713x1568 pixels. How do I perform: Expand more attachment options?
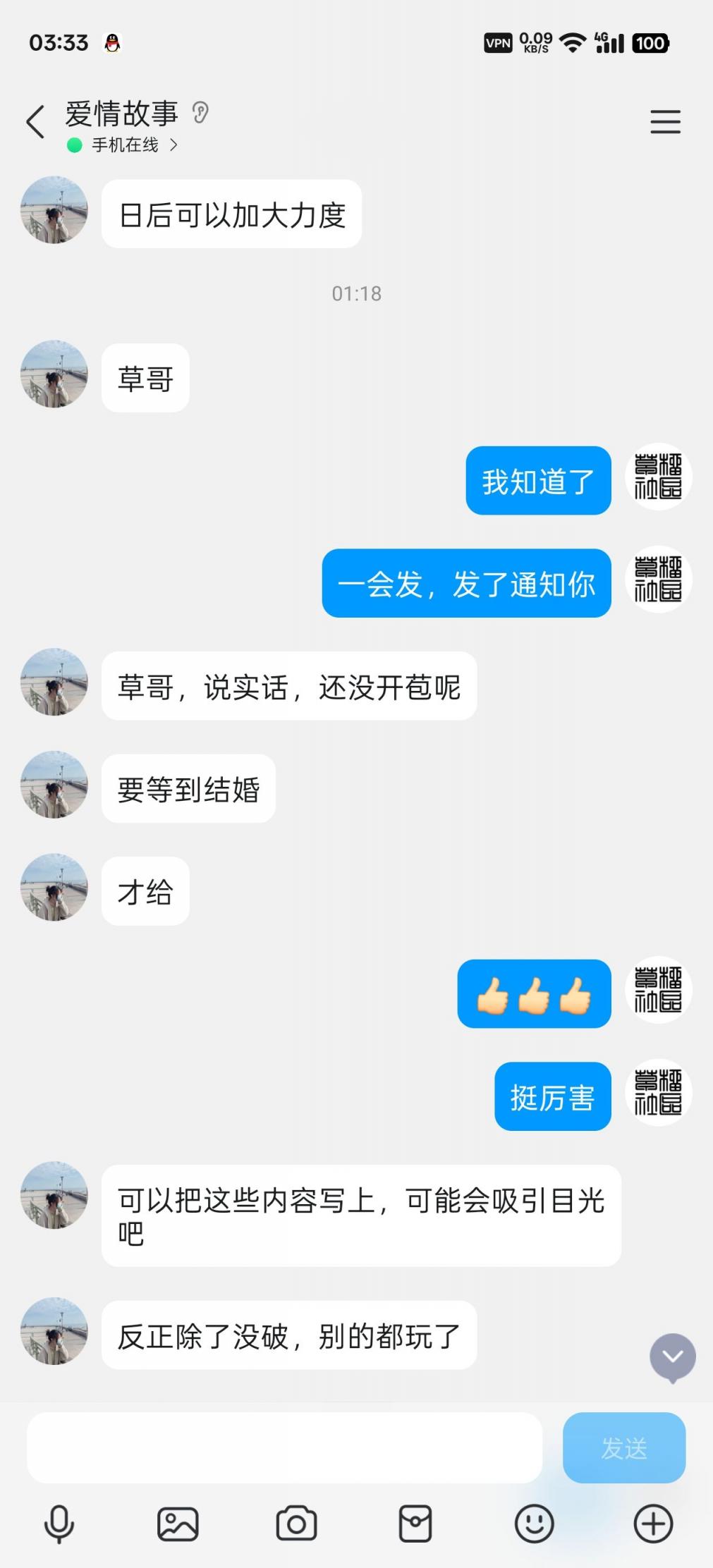(x=653, y=1524)
